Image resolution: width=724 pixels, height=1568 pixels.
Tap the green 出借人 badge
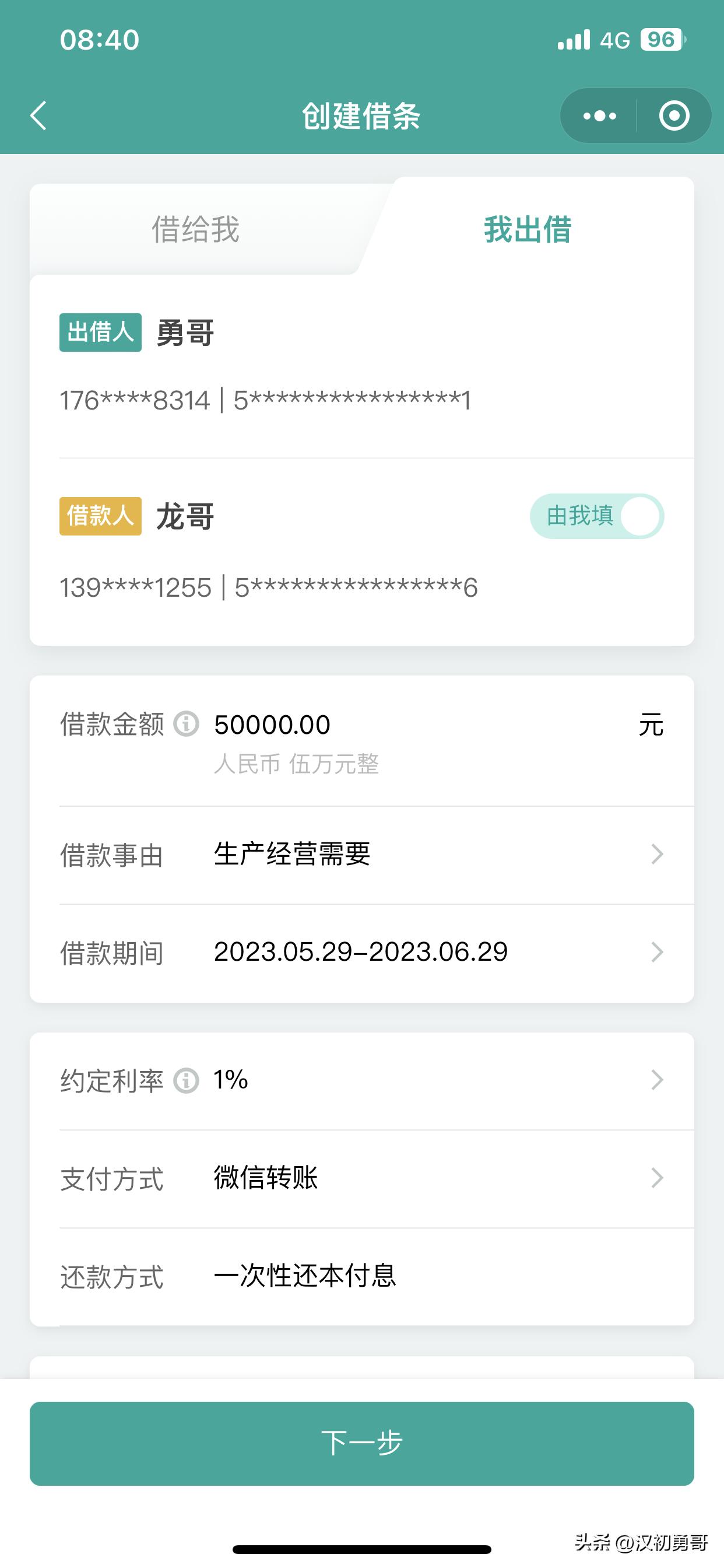[x=100, y=333]
